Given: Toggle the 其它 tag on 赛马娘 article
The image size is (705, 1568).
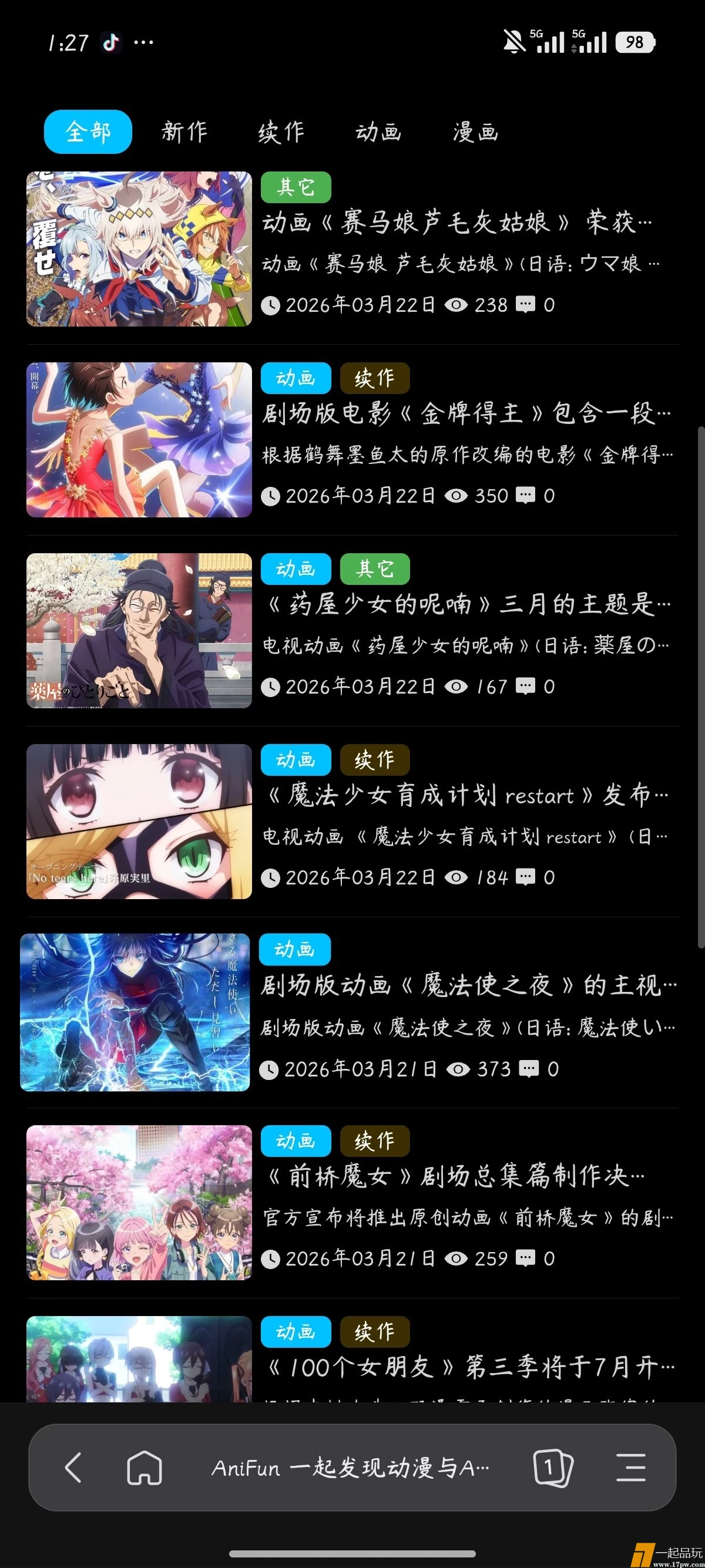Looking at the screenshot, I should (295, 187).
